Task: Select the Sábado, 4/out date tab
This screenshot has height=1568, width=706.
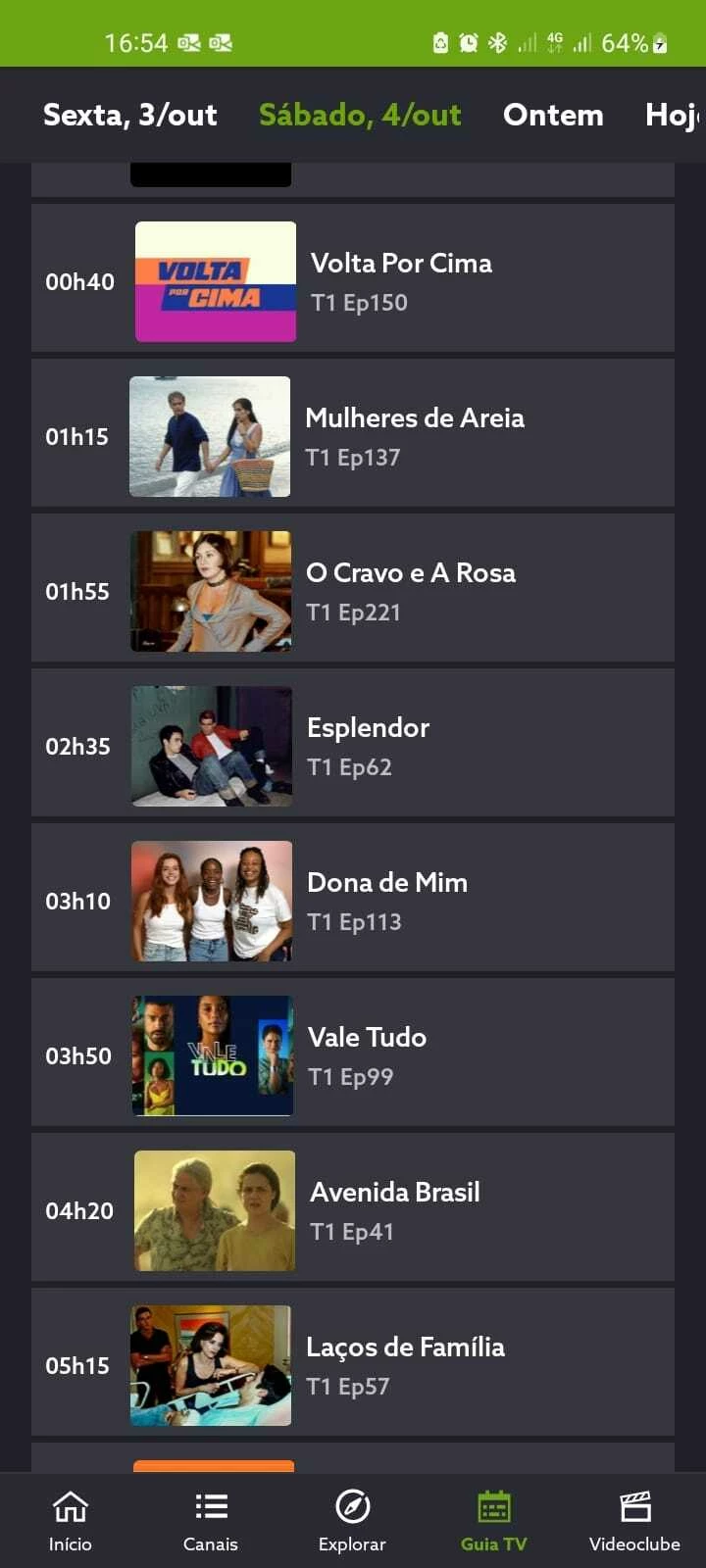Action: click(x=360, y=116)
